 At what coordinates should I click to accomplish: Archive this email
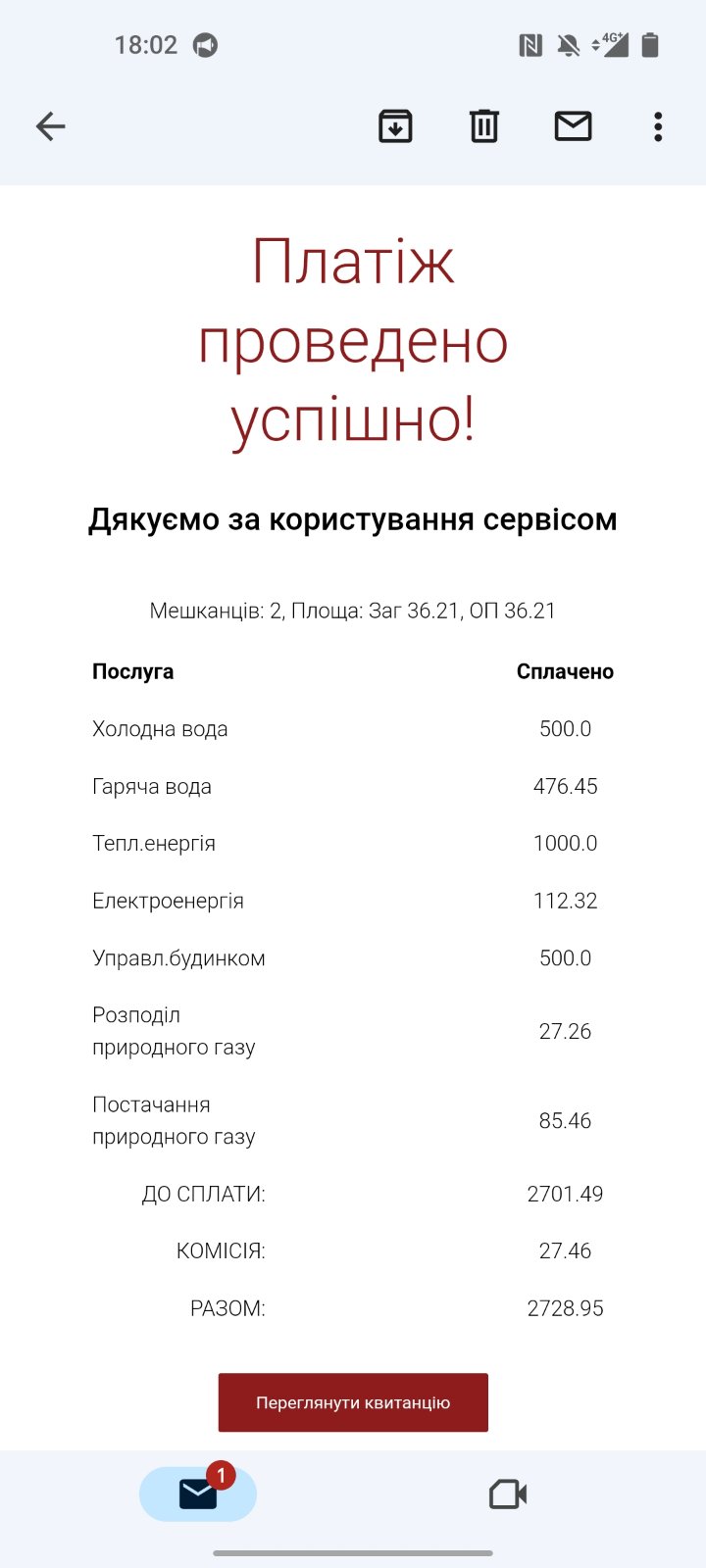click(395, 126)
